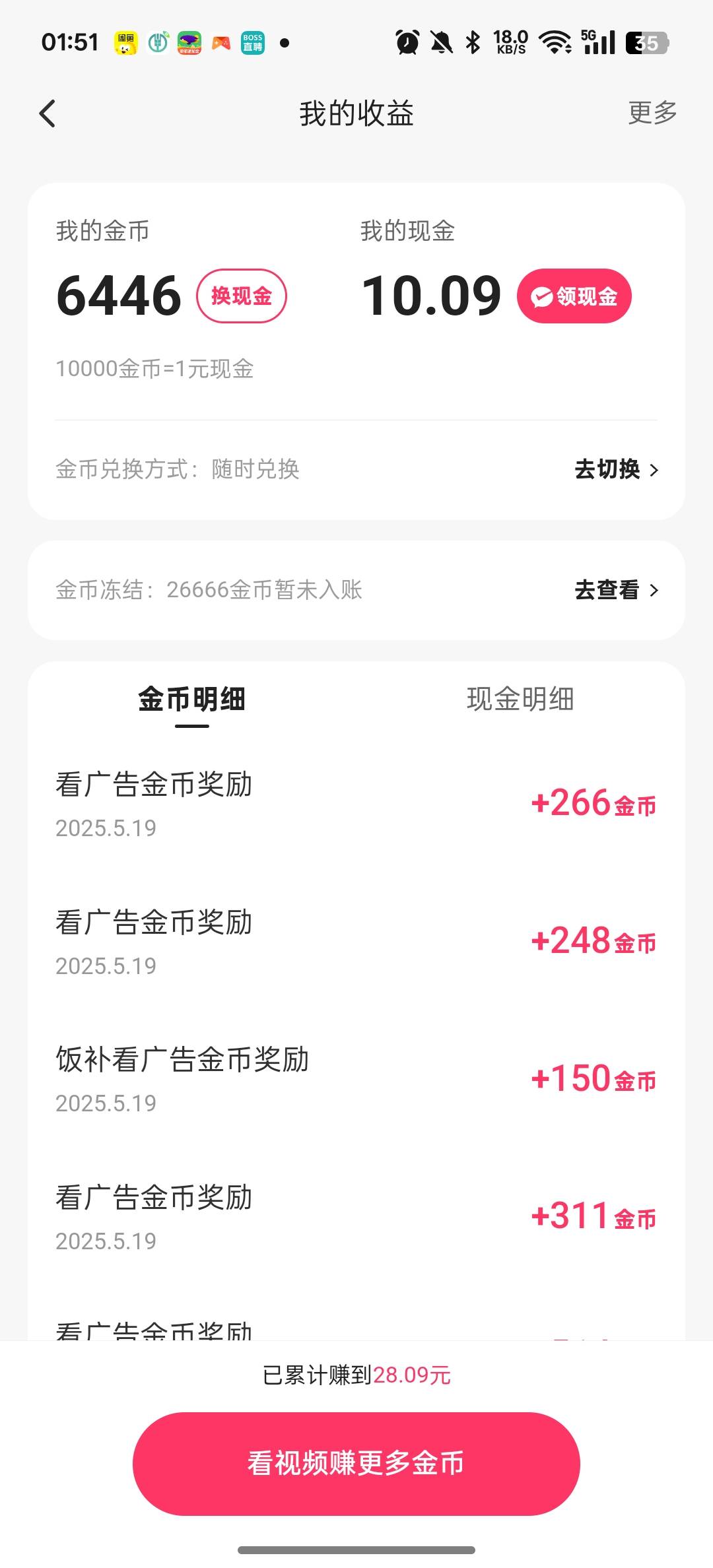Tap 看视频赚更多金币 button
Image resolution: width=713 pixels, height=1568 pixels.
pos(356,1463)
